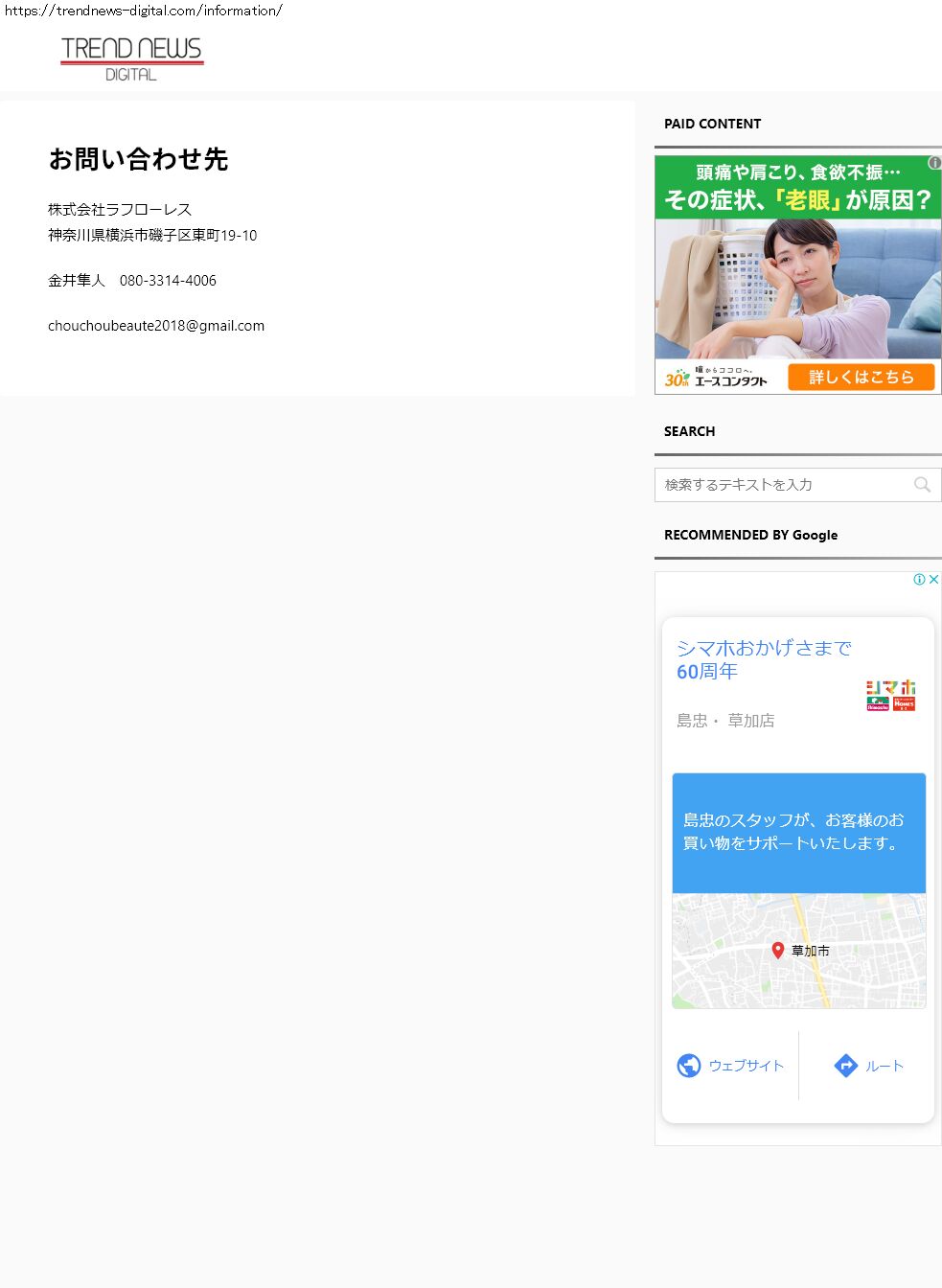This screenshot has height=1288, width=942.
Task: Open the シマホおかげさまで60周年 ad title
Action: pyautogui.click(x=764, y=659)
